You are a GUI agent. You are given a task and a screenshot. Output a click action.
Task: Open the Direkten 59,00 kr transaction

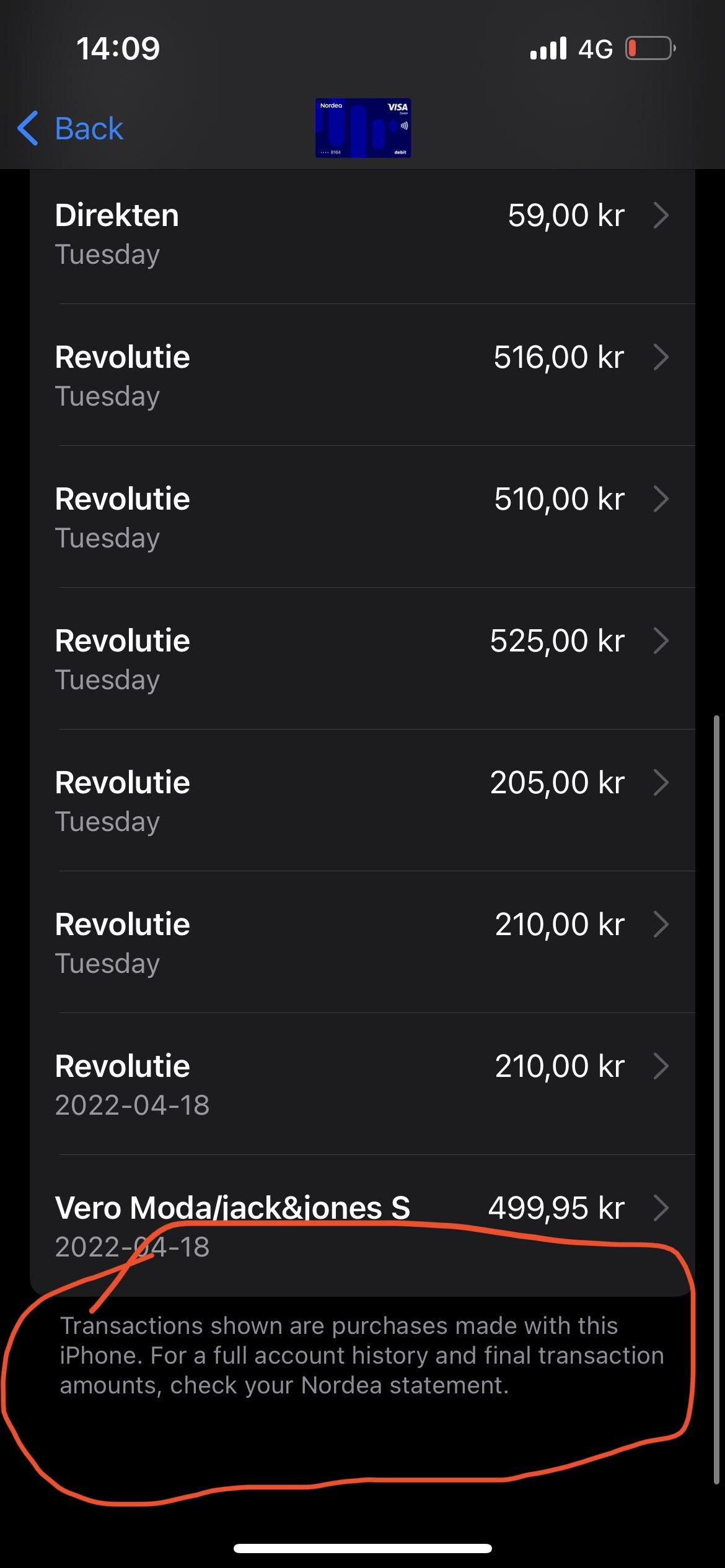[362, 234]
